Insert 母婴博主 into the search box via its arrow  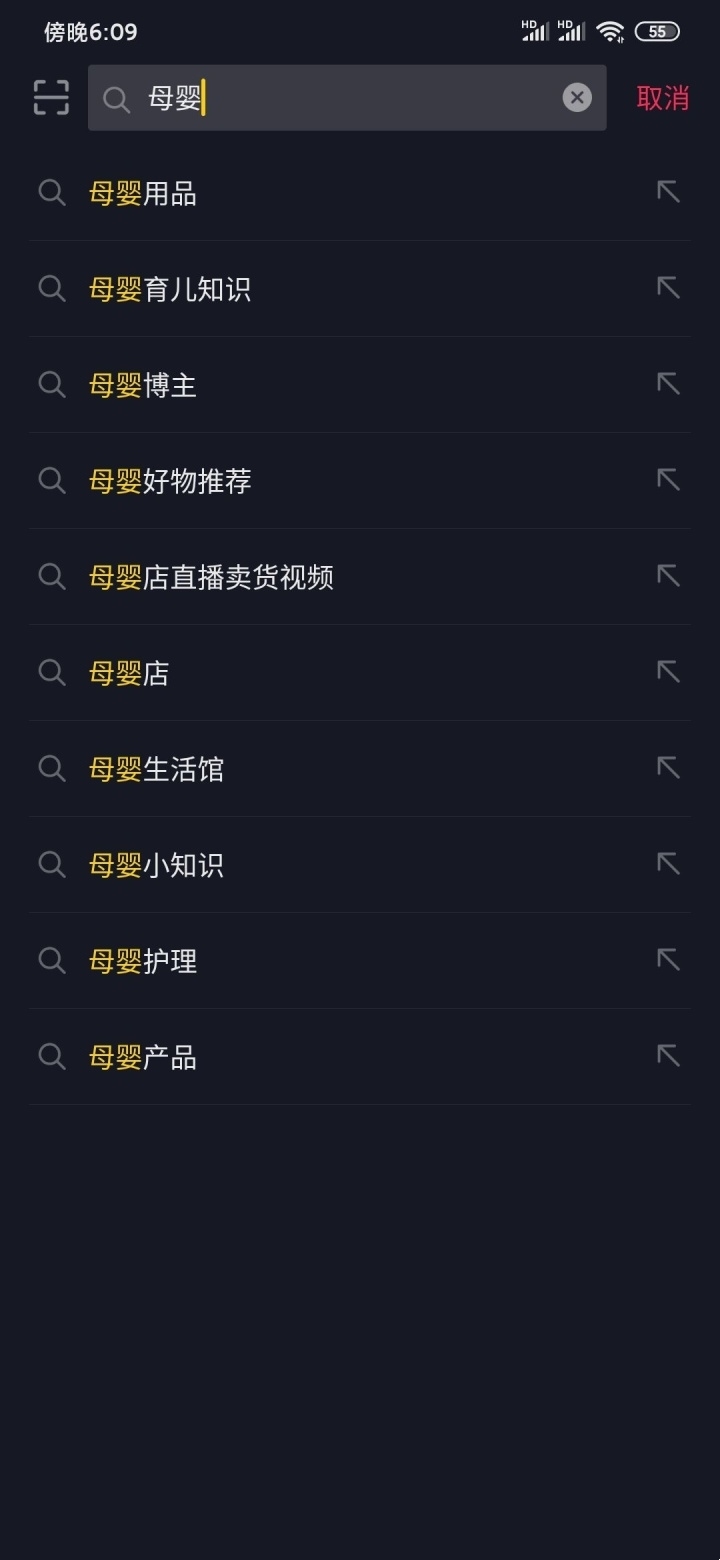668,383
